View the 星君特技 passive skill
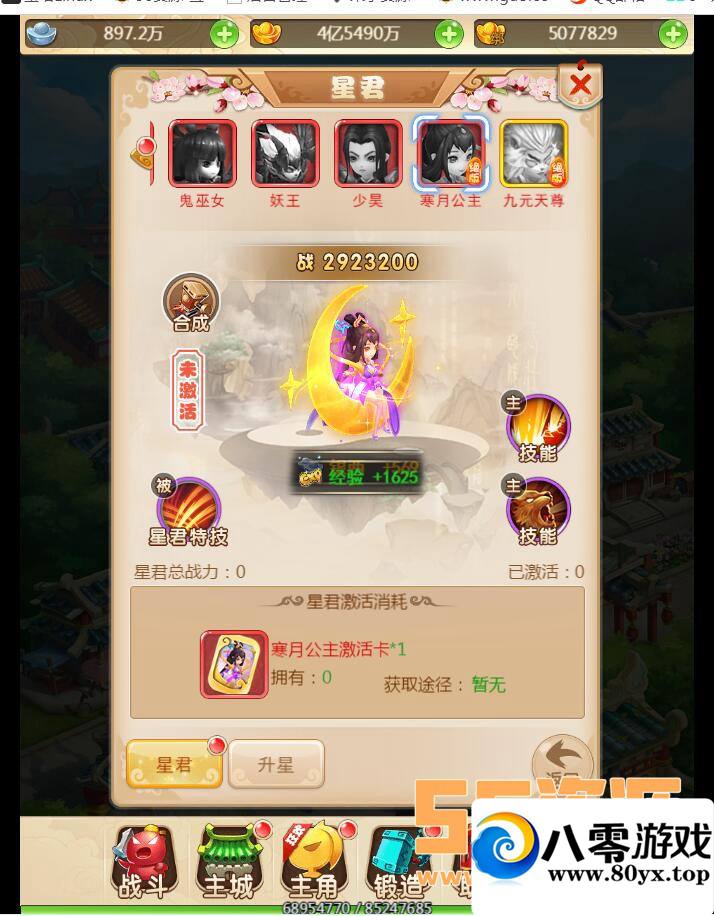The image size is (714, 916). 189,511
